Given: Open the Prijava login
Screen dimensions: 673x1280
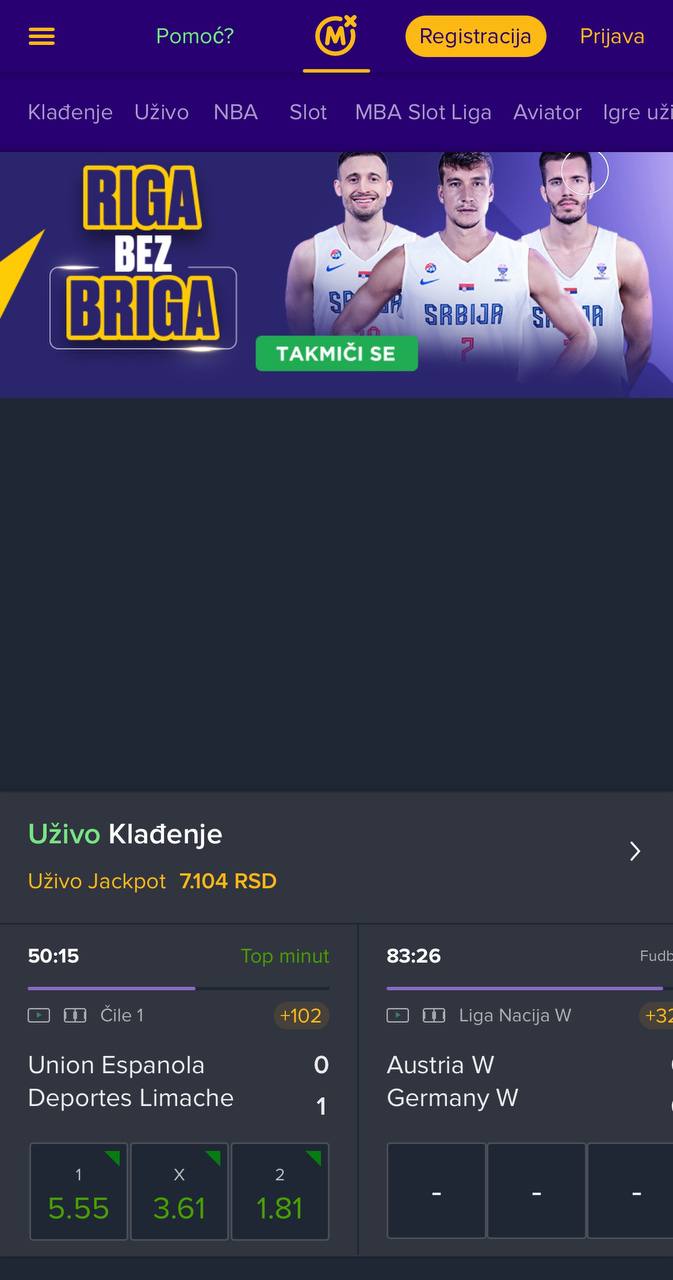Looking at the screenshot, I should tap(612, 37).
